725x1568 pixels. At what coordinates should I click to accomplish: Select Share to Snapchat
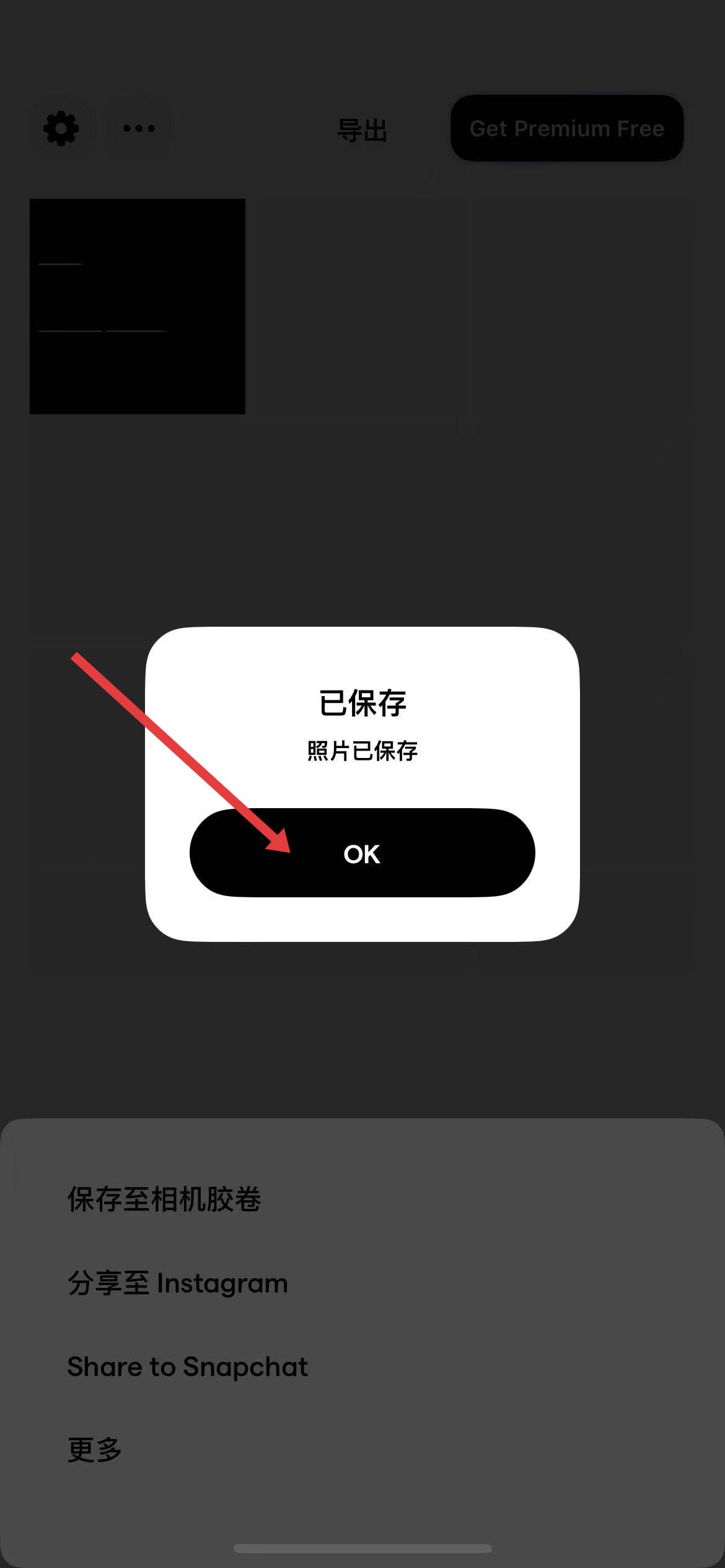(187, 1366)
